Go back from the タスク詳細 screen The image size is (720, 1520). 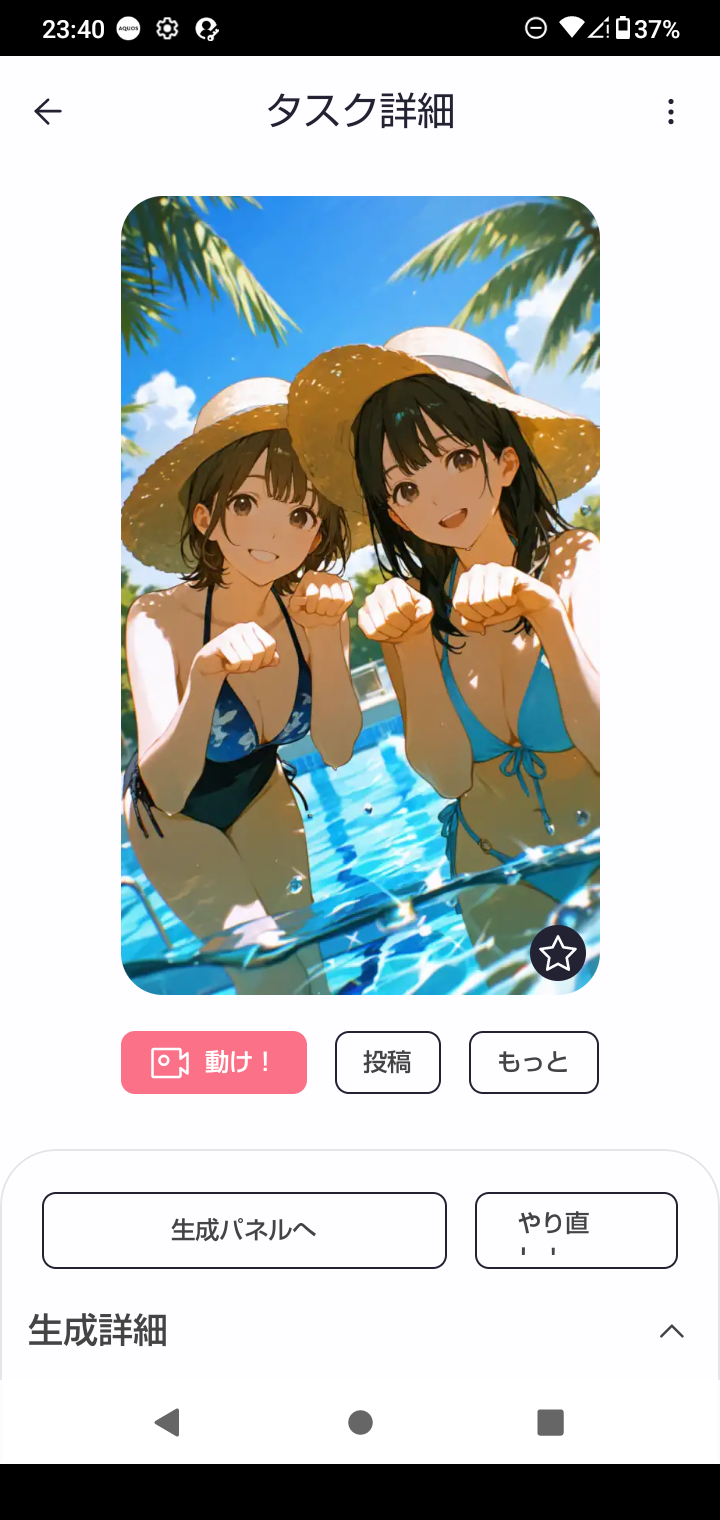pos(48,112)
